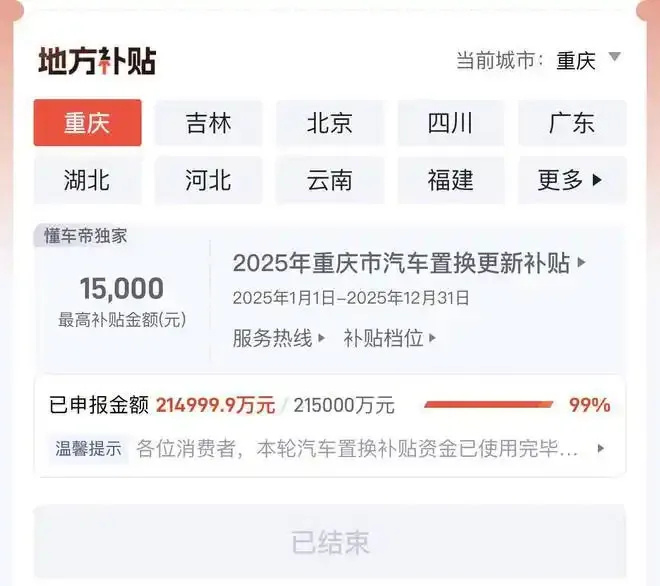Expand the 温馨提示 notice
This screenshot has height=586, width=660.
point(600,448)
